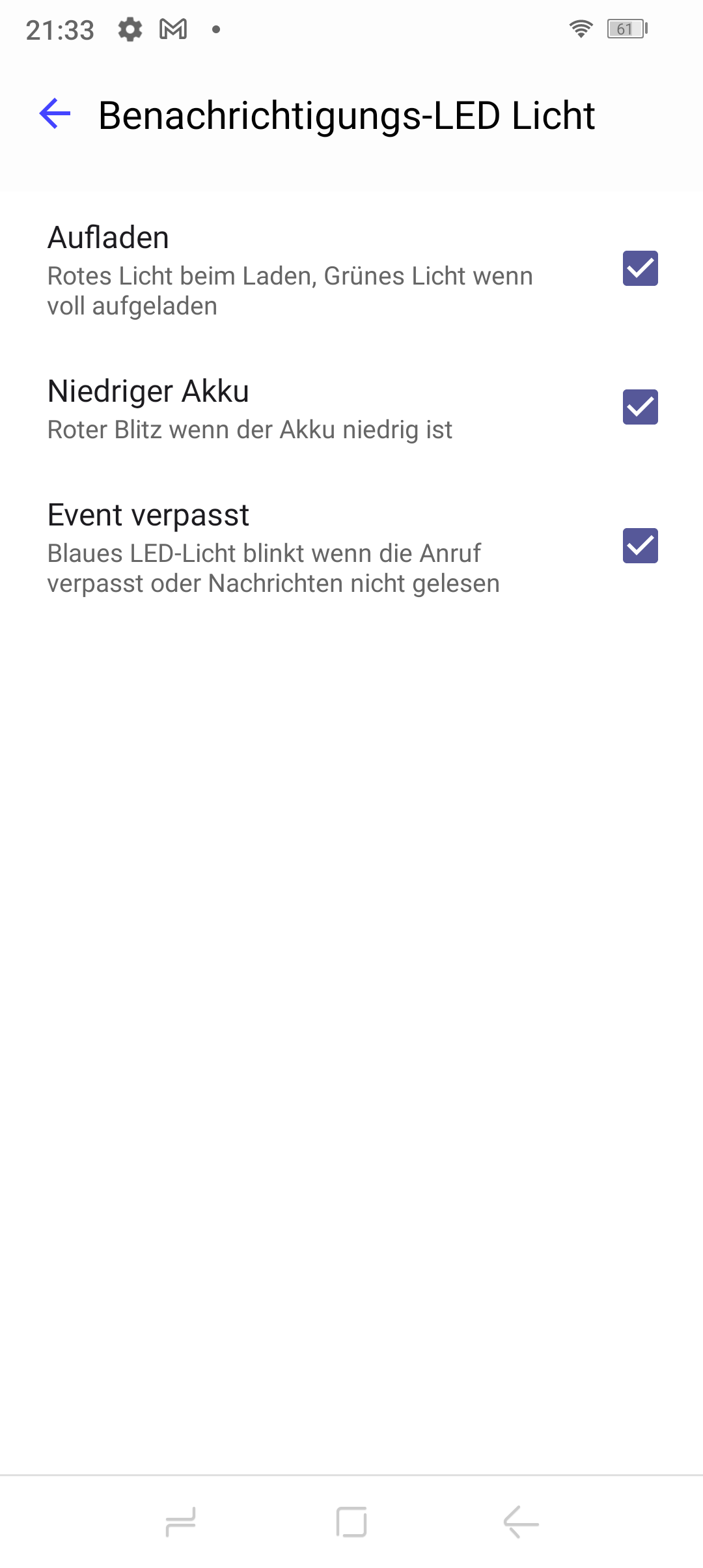
Task: Toggle the Event verpasst checkbox
Action: pos(640,546)
